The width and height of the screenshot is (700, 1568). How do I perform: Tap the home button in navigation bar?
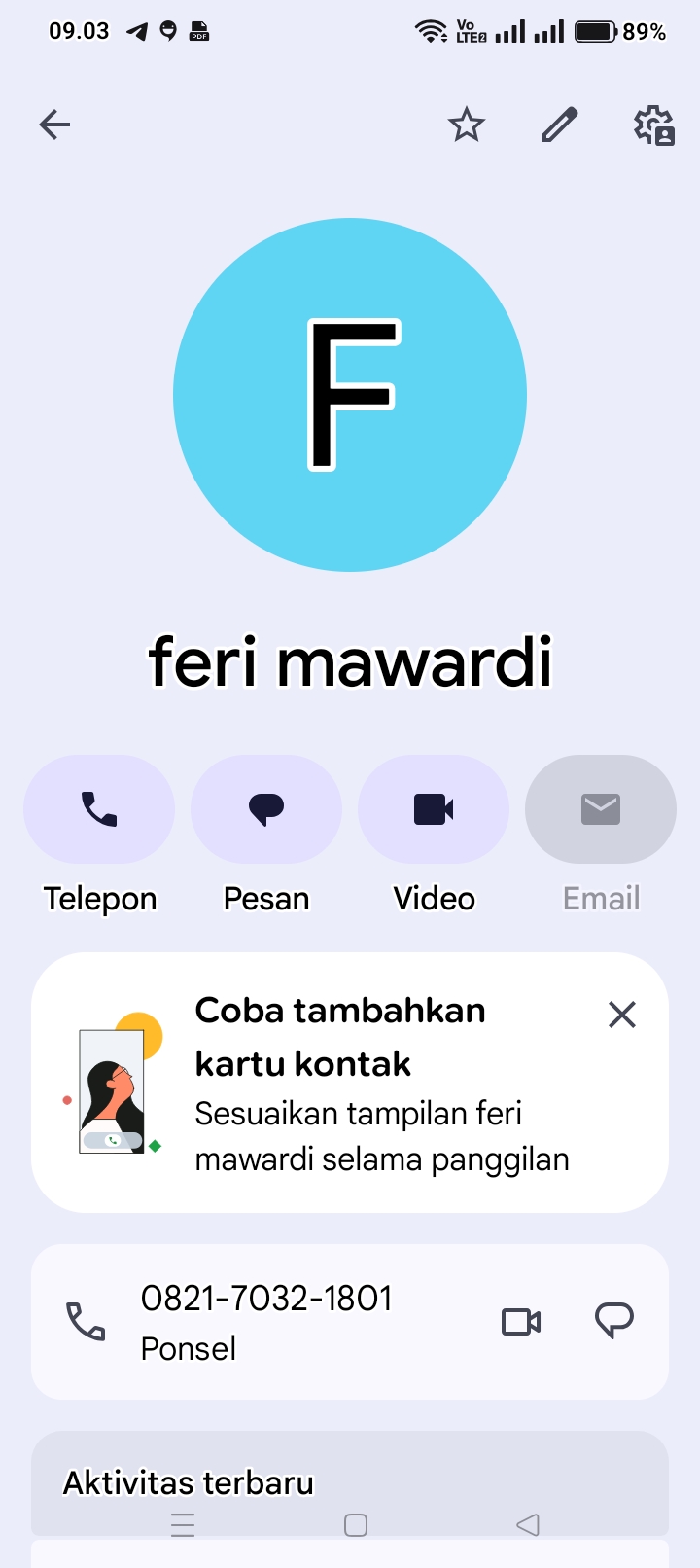[356, 1525]
